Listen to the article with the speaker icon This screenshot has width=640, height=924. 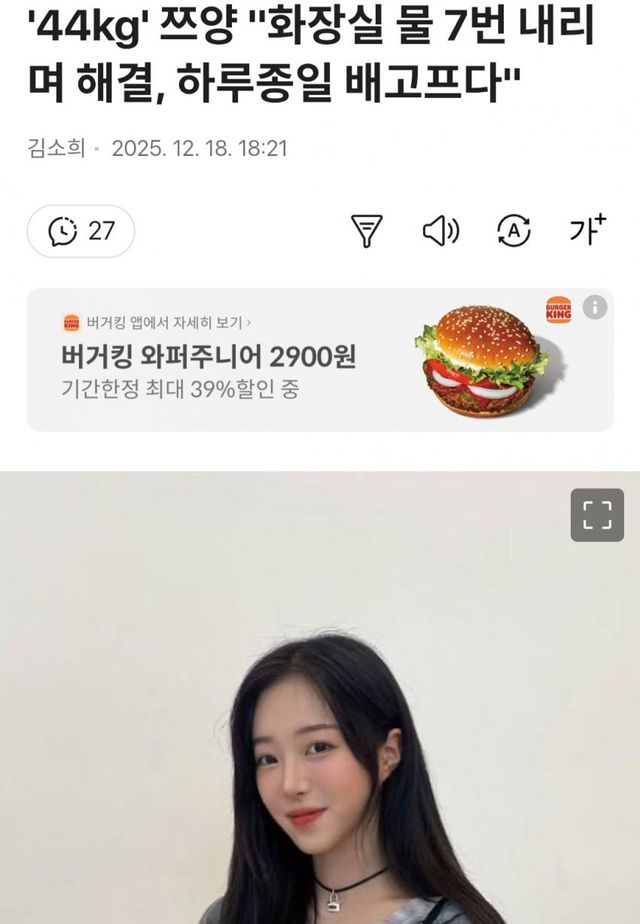[440, 231]
